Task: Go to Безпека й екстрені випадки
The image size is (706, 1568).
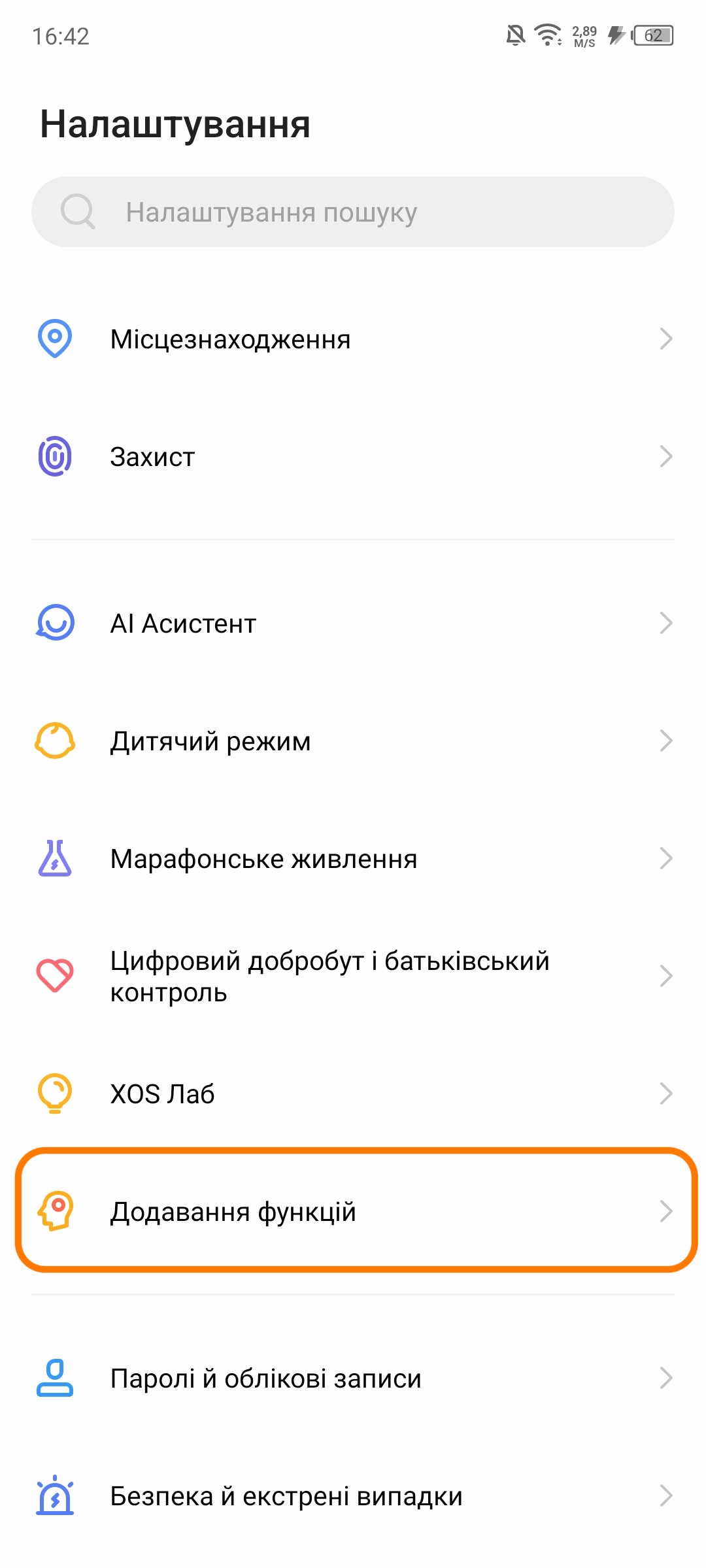Action: point(353,1496)
